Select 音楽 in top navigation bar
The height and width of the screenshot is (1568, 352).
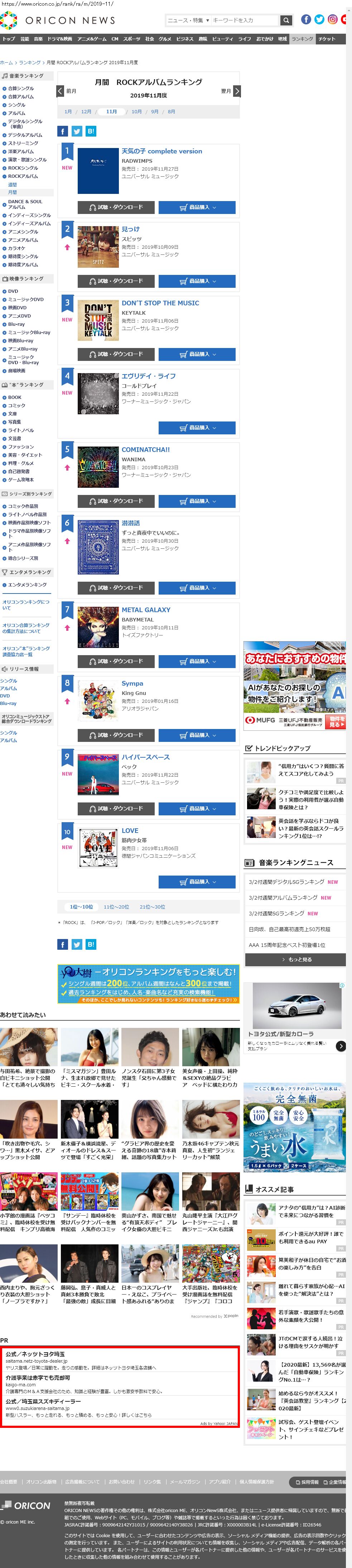[38, 39]
